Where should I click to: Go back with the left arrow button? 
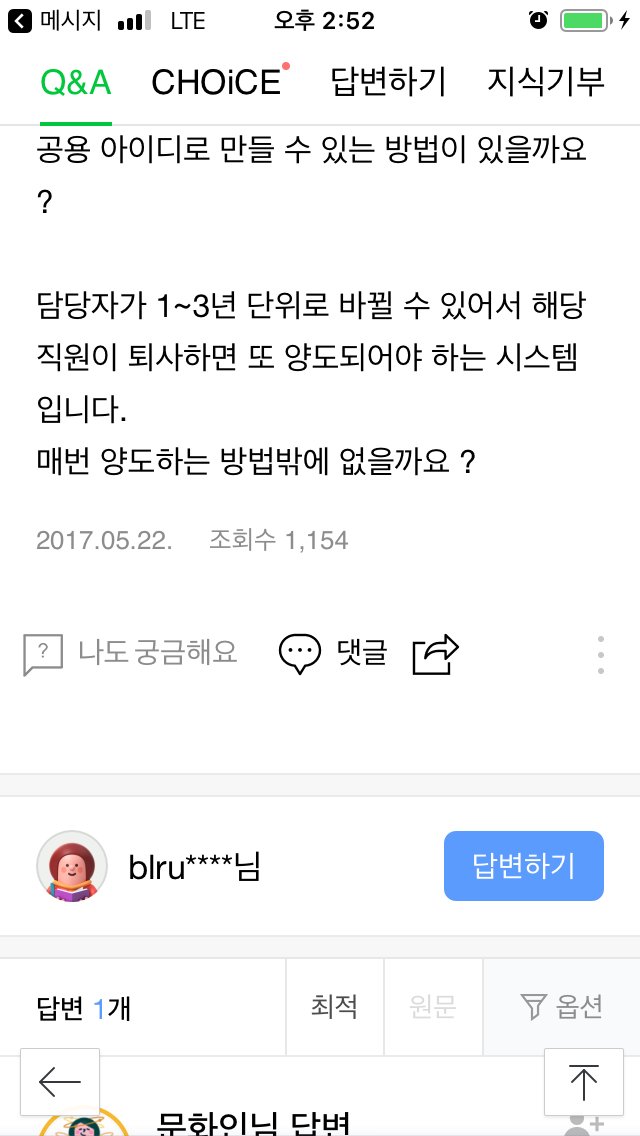(x=59, y=1082)
